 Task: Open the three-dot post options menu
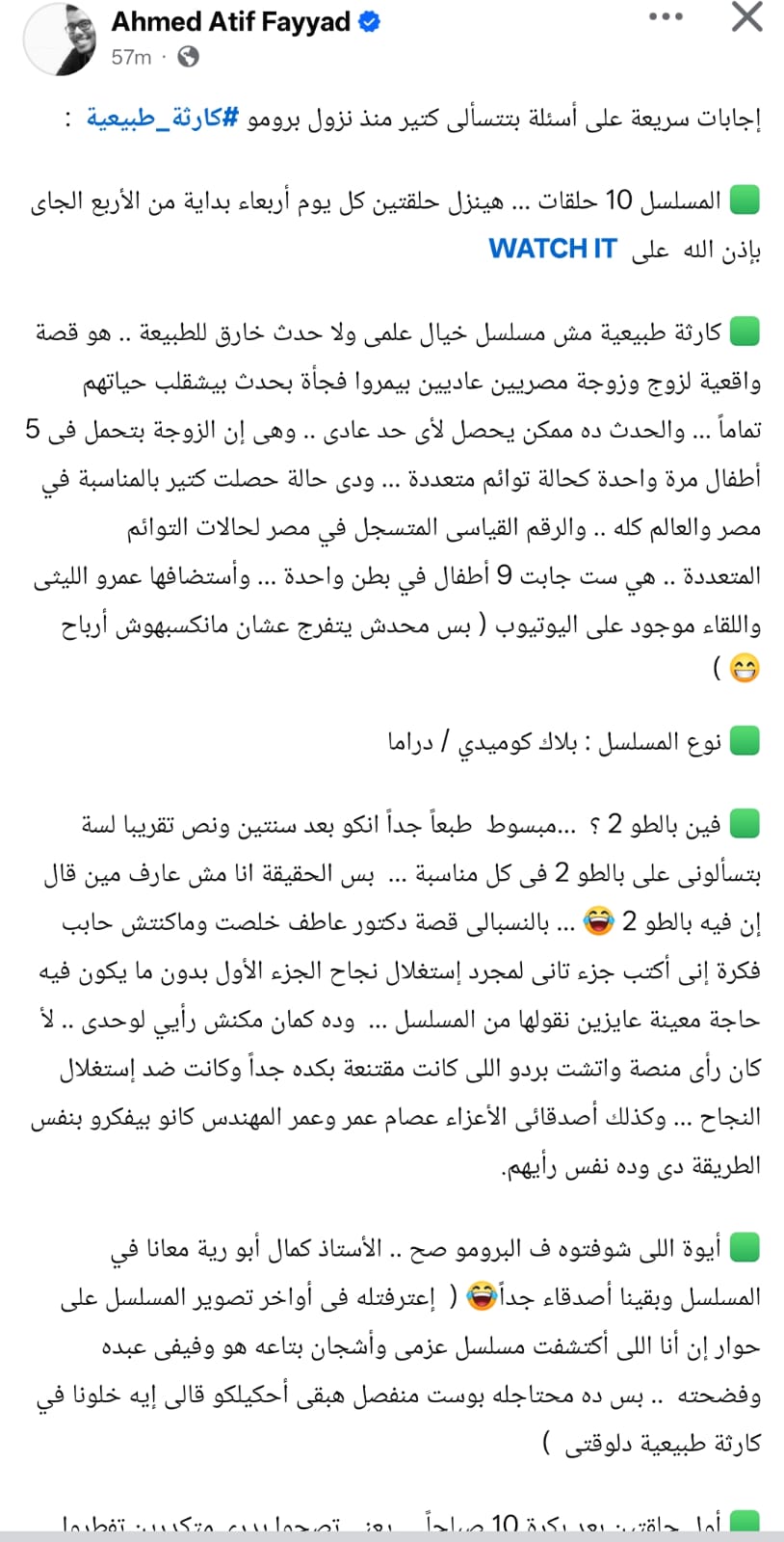pyautogui.click(x=666, y=17)
